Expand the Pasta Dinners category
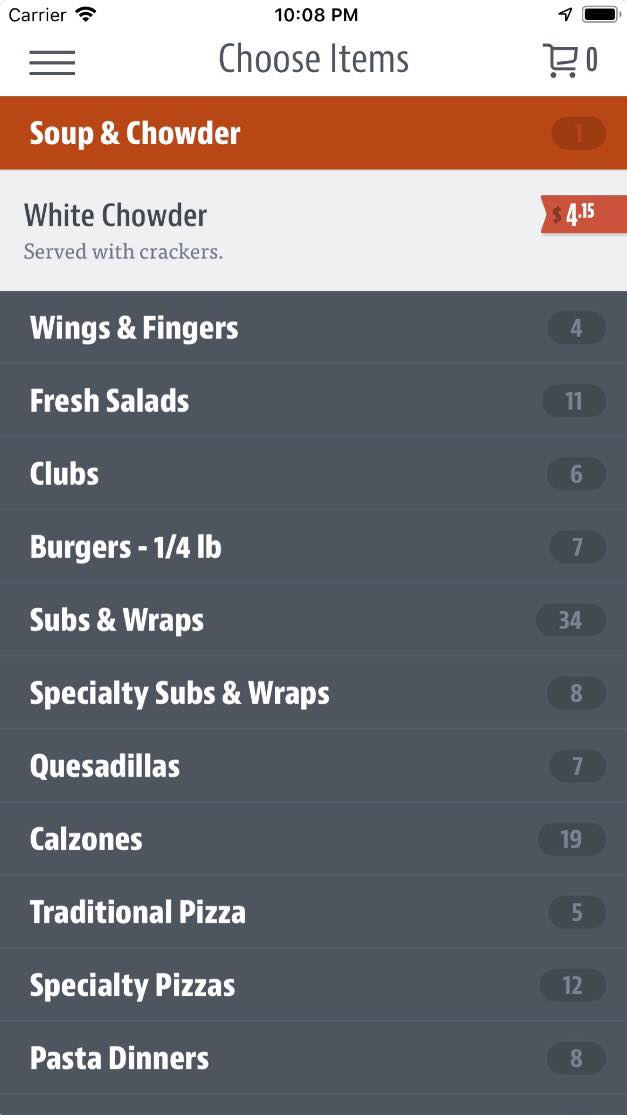This screenshot has width=627, height=1115. [x=313, y=1058]
